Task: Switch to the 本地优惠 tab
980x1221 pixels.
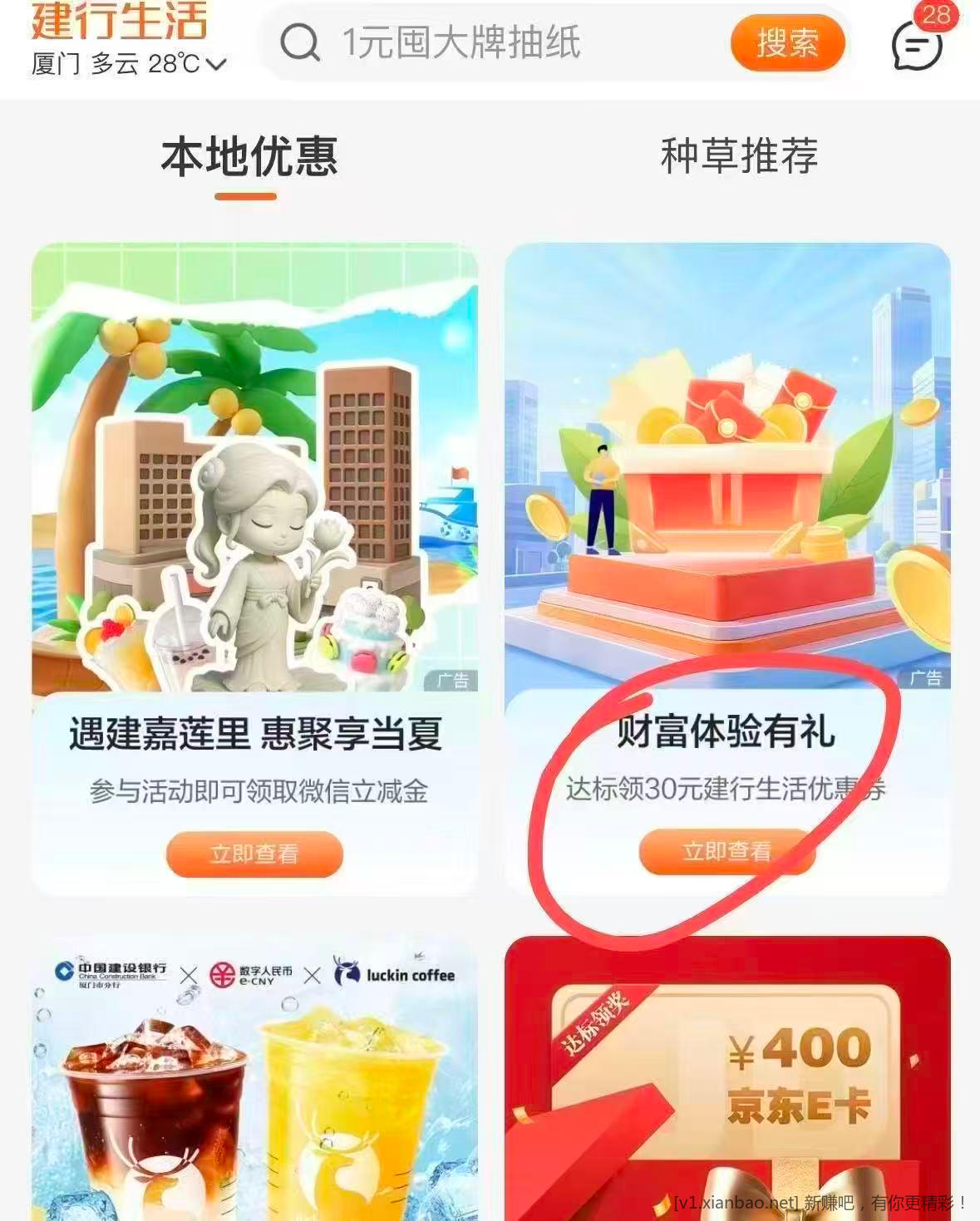Action: 248,158
